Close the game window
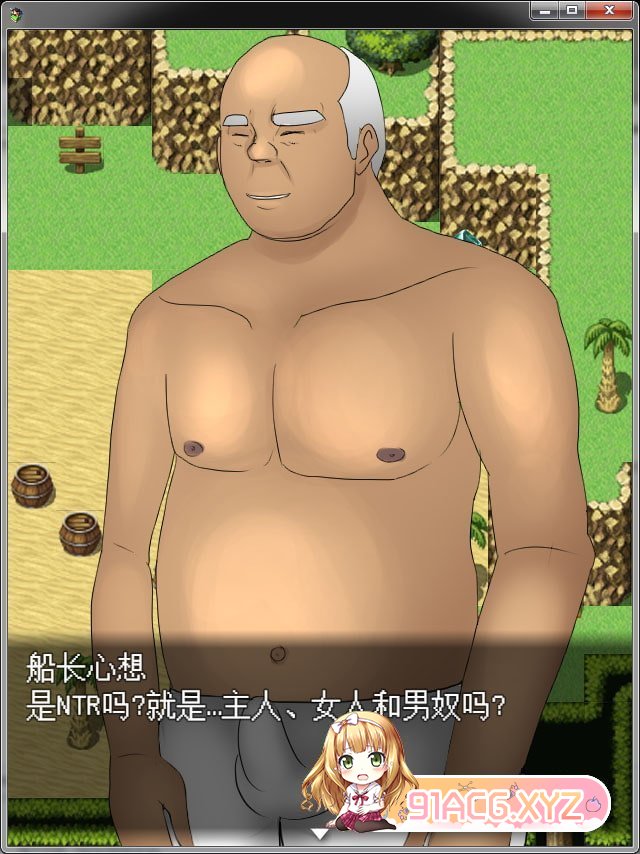This screenshot has height=854, width=640. tap(609, 10)
